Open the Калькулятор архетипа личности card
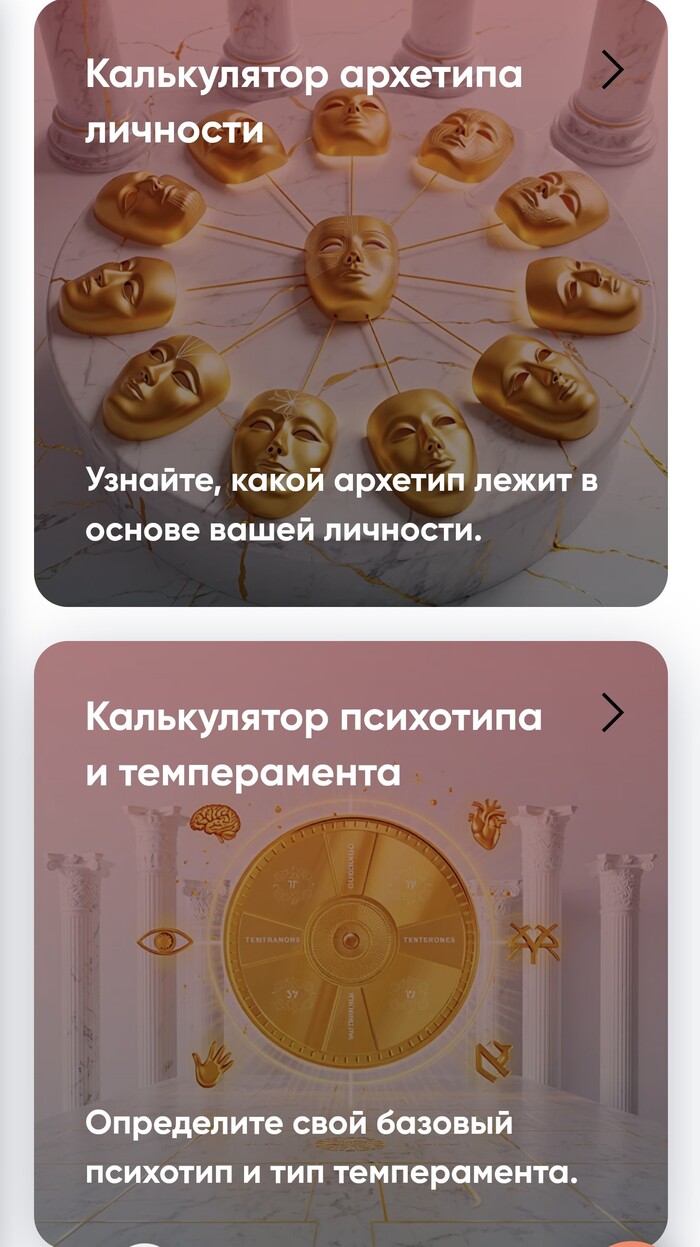Screen dimensions: 700x1247 coord(350,300)
